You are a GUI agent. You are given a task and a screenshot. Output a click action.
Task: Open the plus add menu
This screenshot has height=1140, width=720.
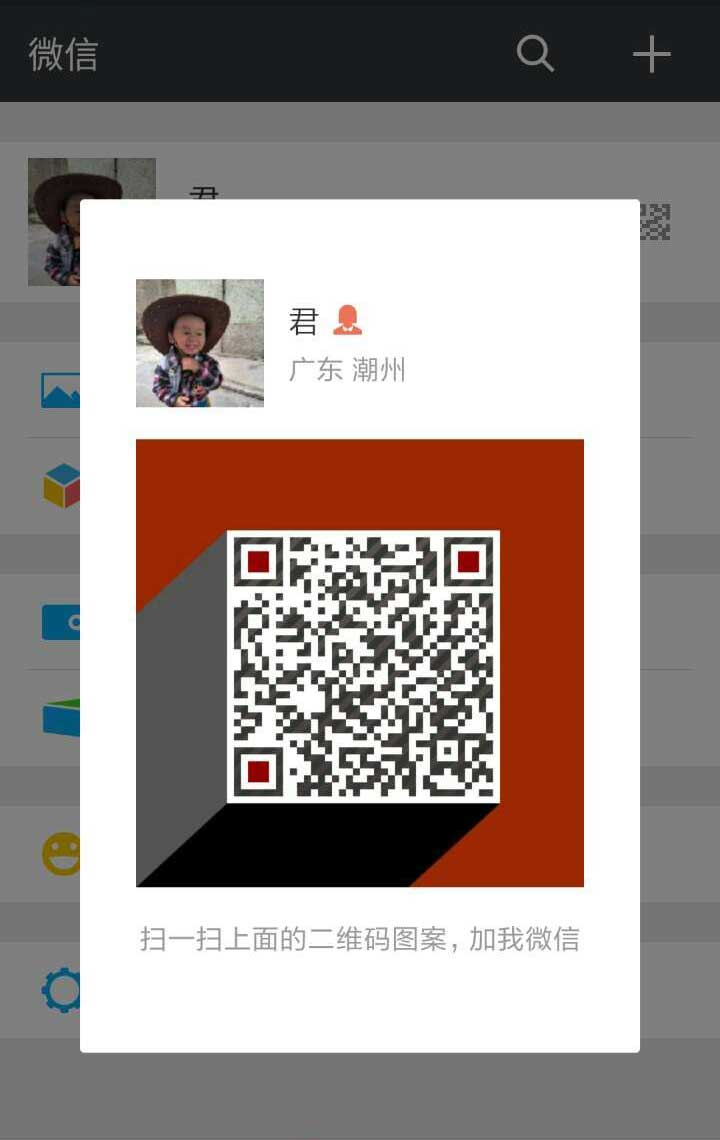tap(651, 53)
